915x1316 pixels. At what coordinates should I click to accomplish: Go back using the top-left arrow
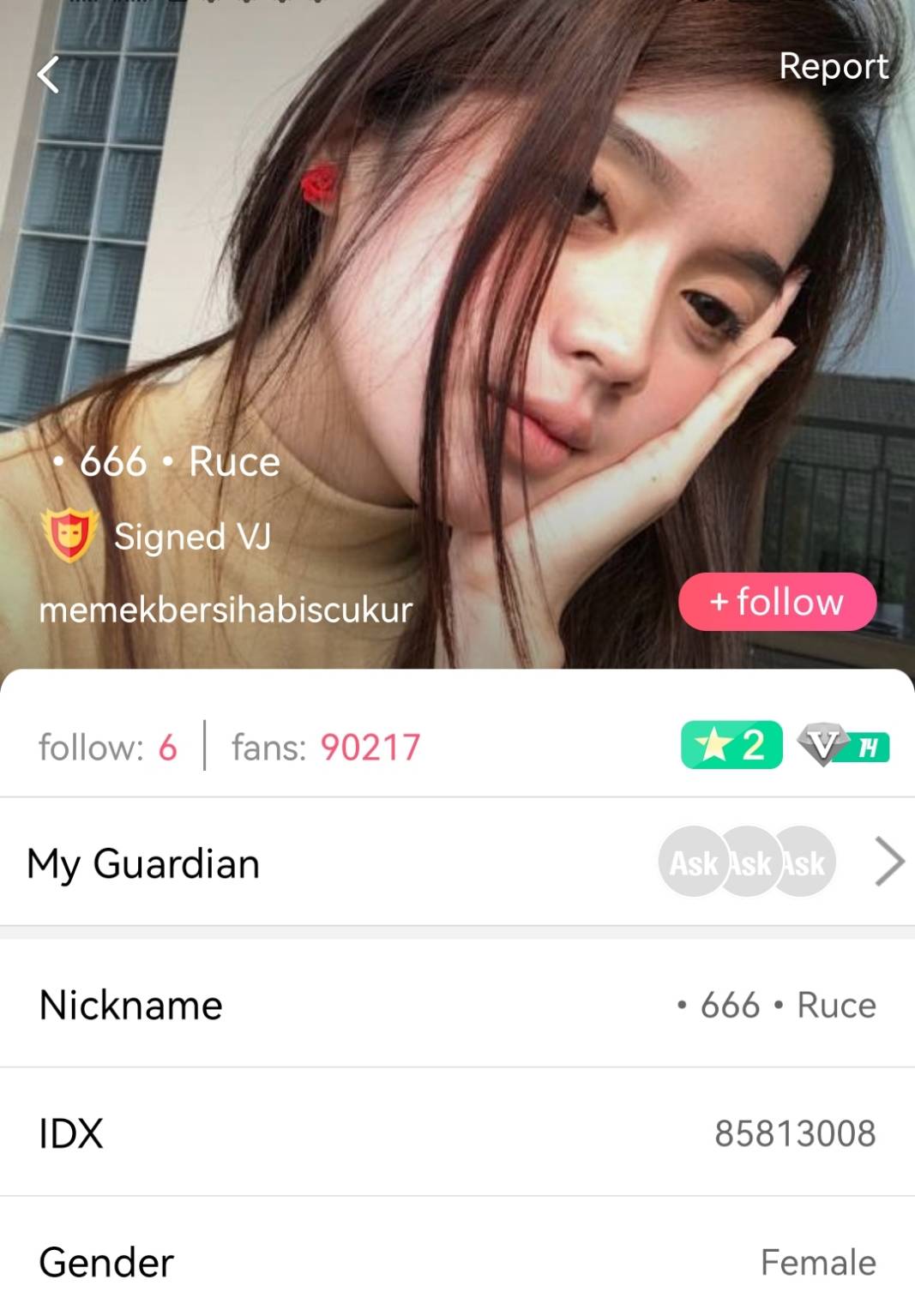pos(48,75)
